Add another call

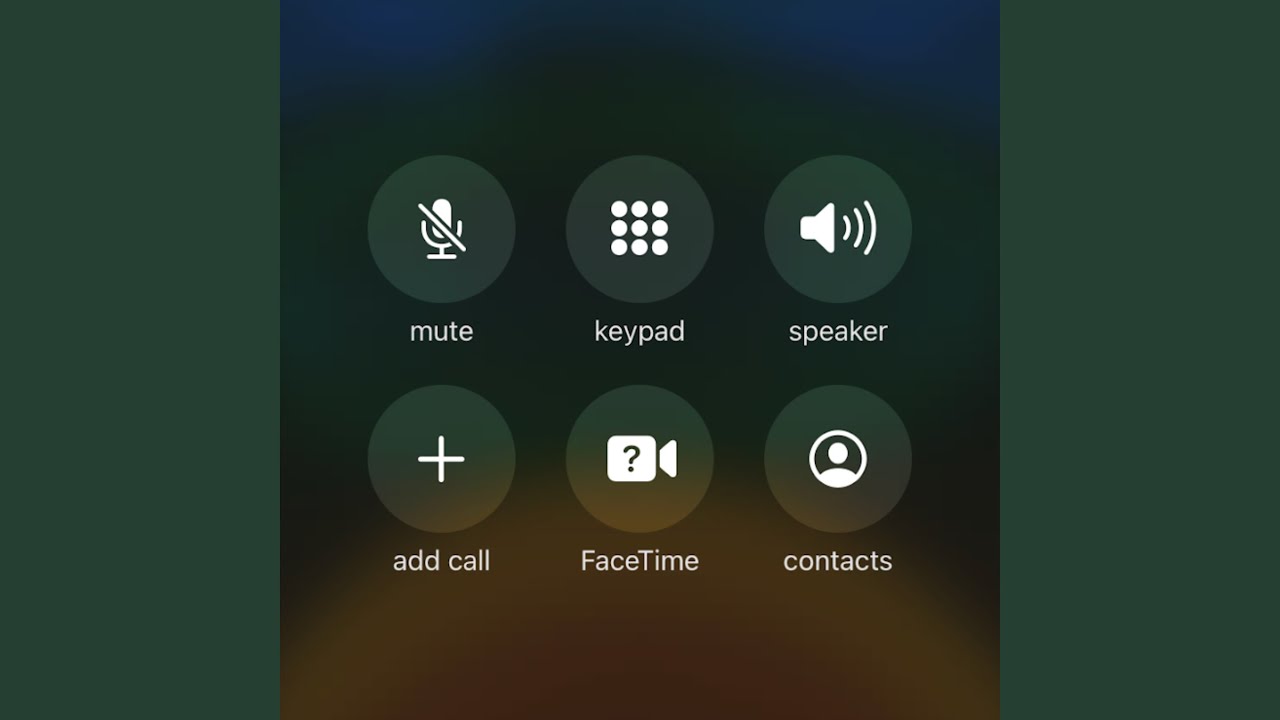tap(441, 459)
